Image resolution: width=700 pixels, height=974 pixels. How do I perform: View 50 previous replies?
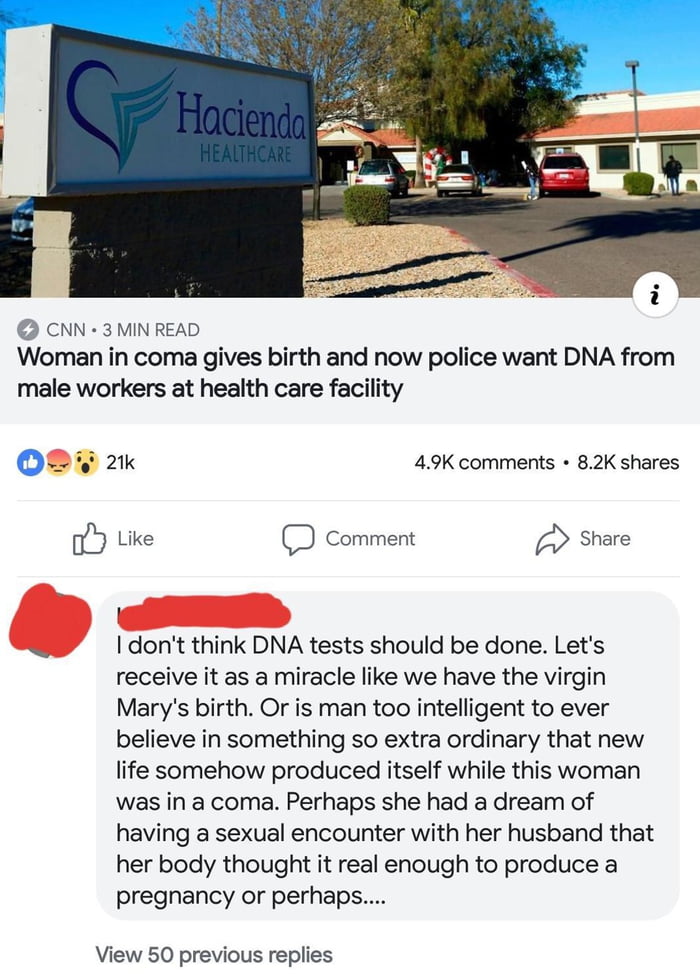(x=213, y=954)
